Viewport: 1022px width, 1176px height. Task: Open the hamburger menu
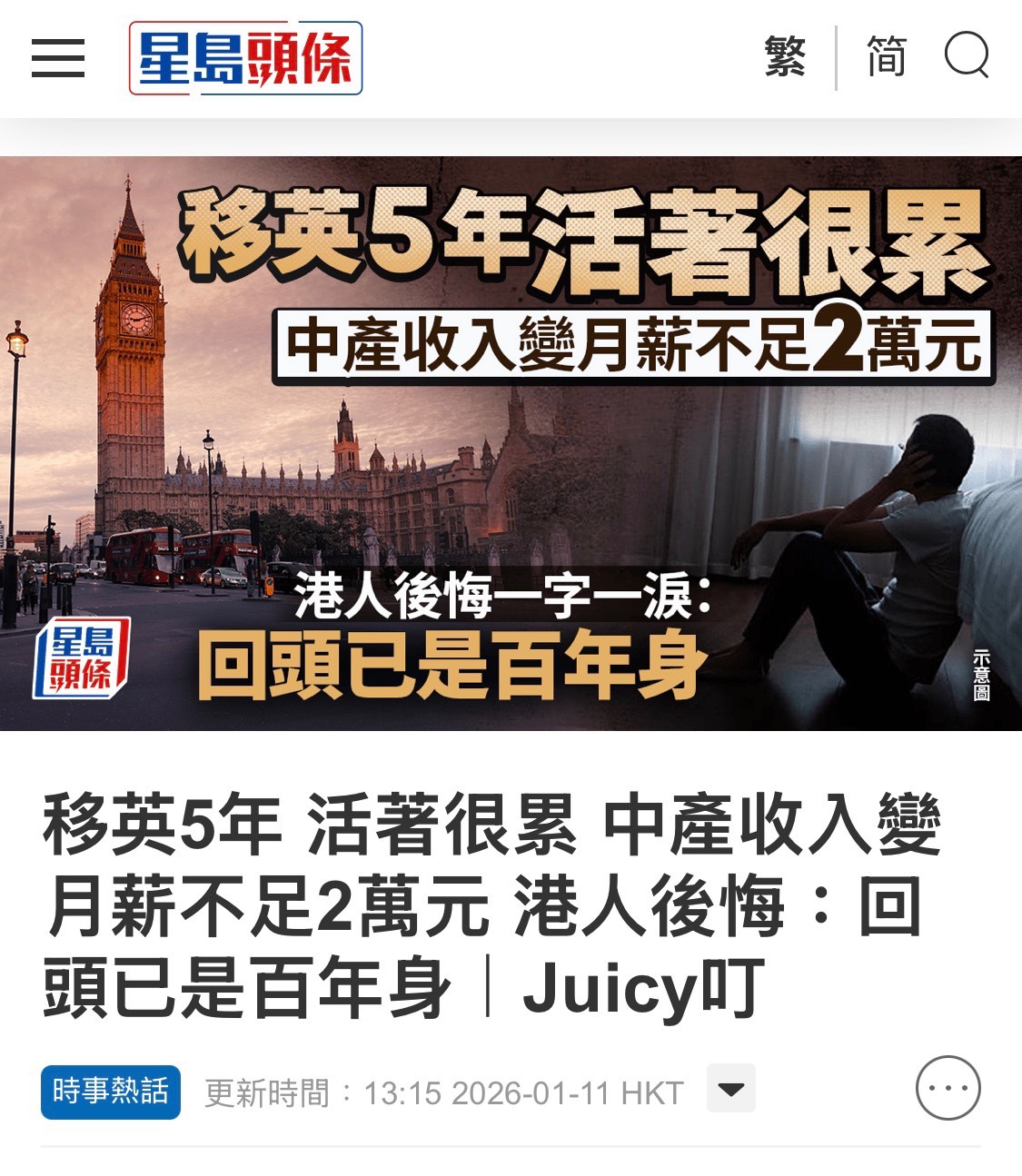tap(58, 59)
